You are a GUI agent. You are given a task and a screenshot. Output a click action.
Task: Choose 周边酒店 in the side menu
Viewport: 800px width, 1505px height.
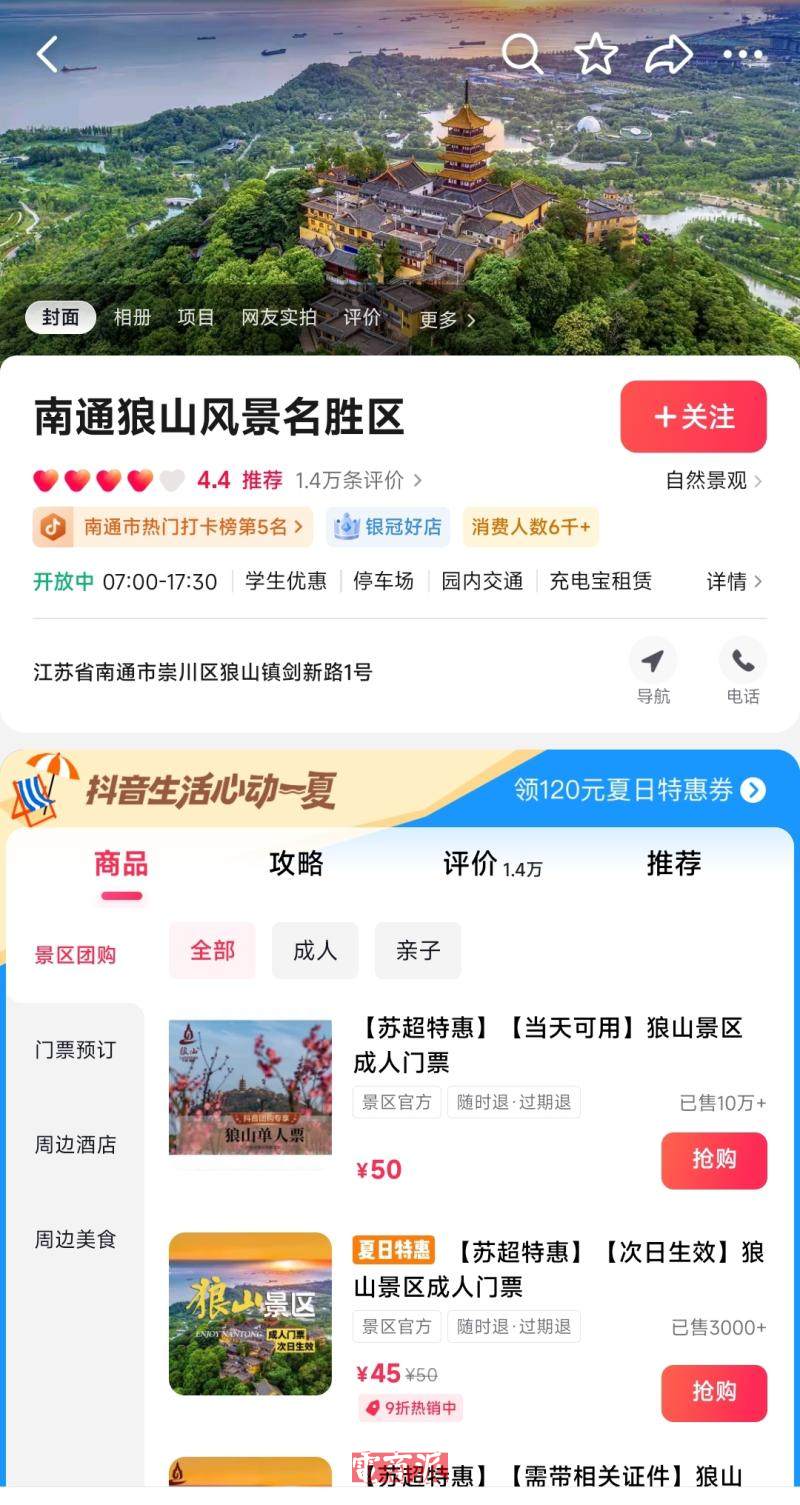(75, 1145)
